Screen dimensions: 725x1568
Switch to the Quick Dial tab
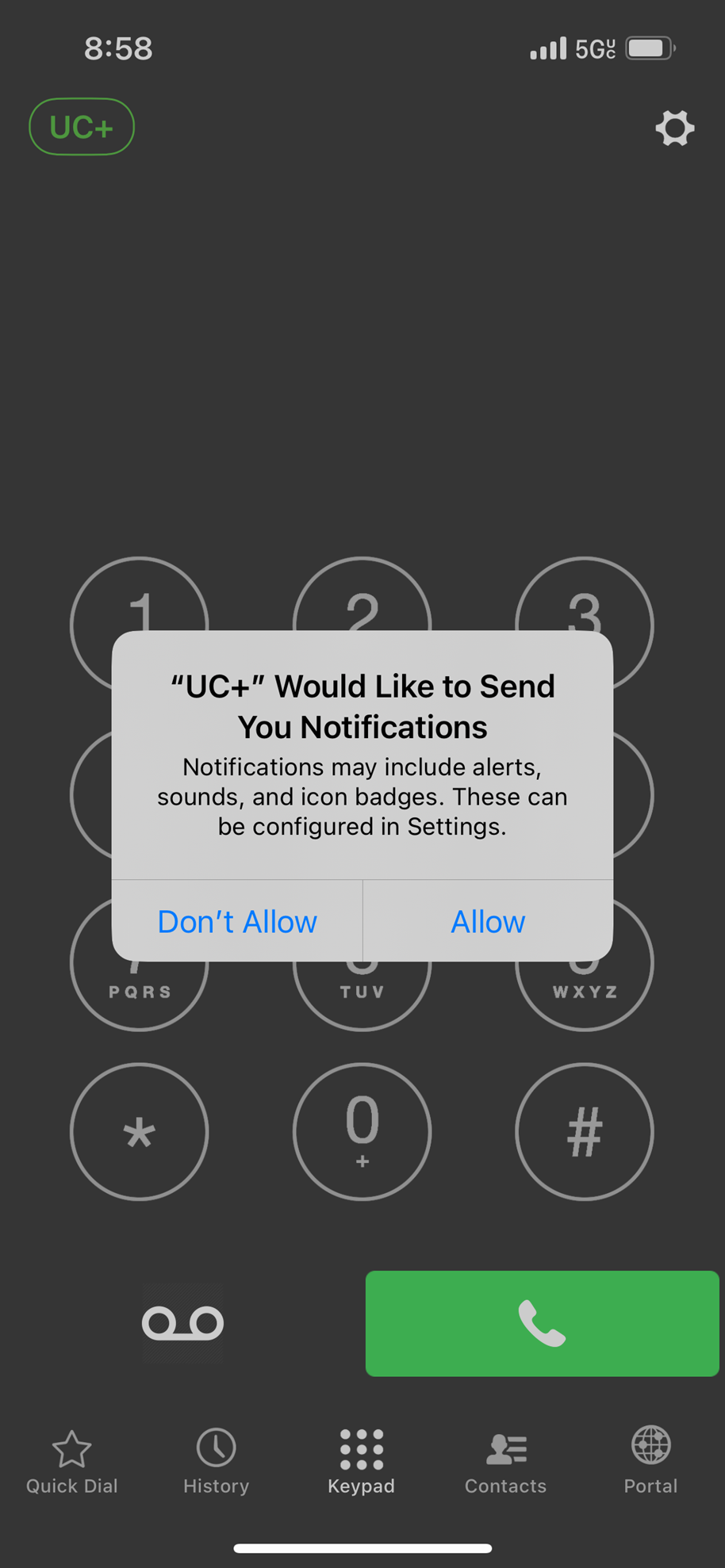[x=72, y=1463]
